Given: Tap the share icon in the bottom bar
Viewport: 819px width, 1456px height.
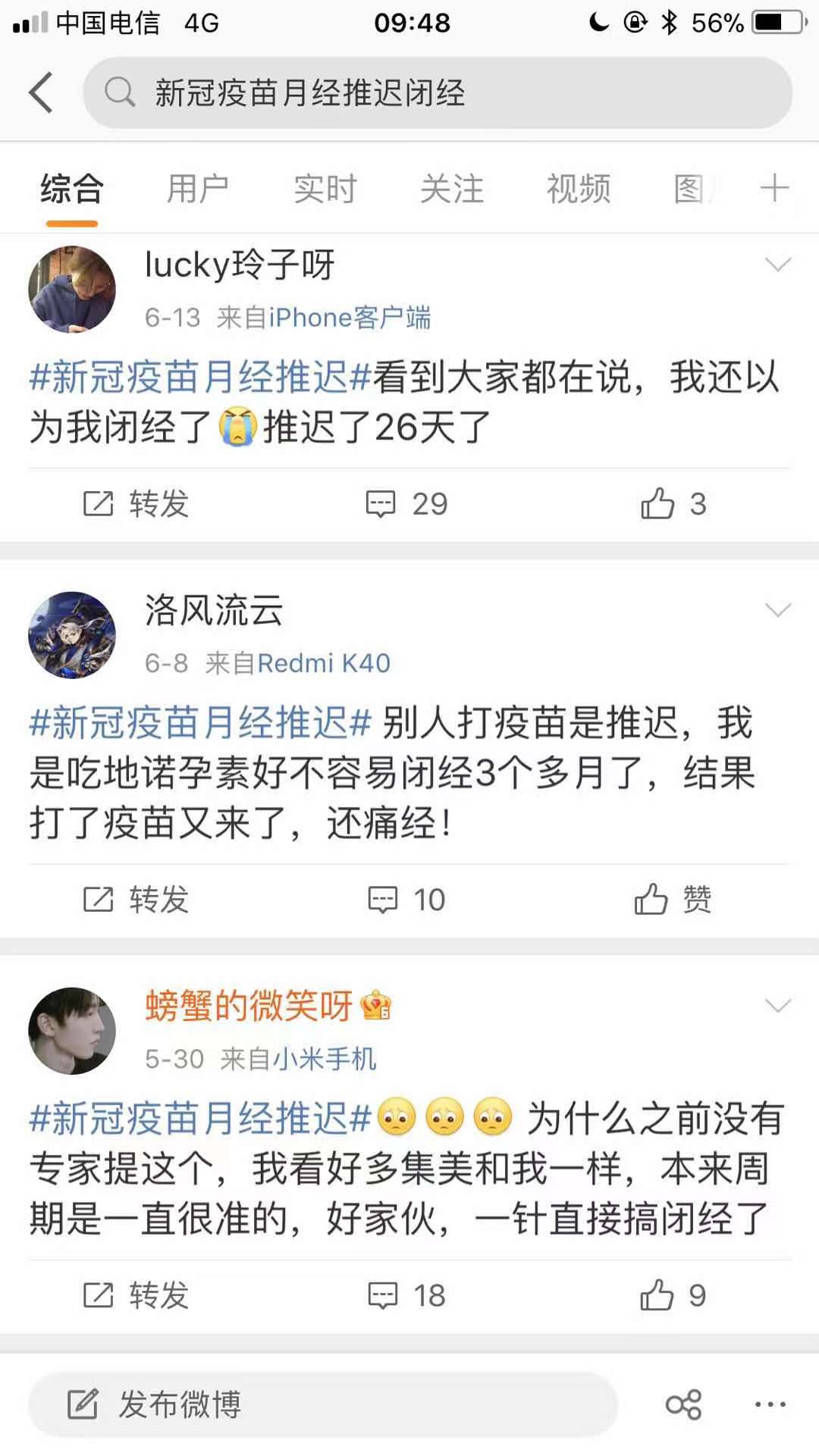Looking at the screenshot, I should [683, 1404].
